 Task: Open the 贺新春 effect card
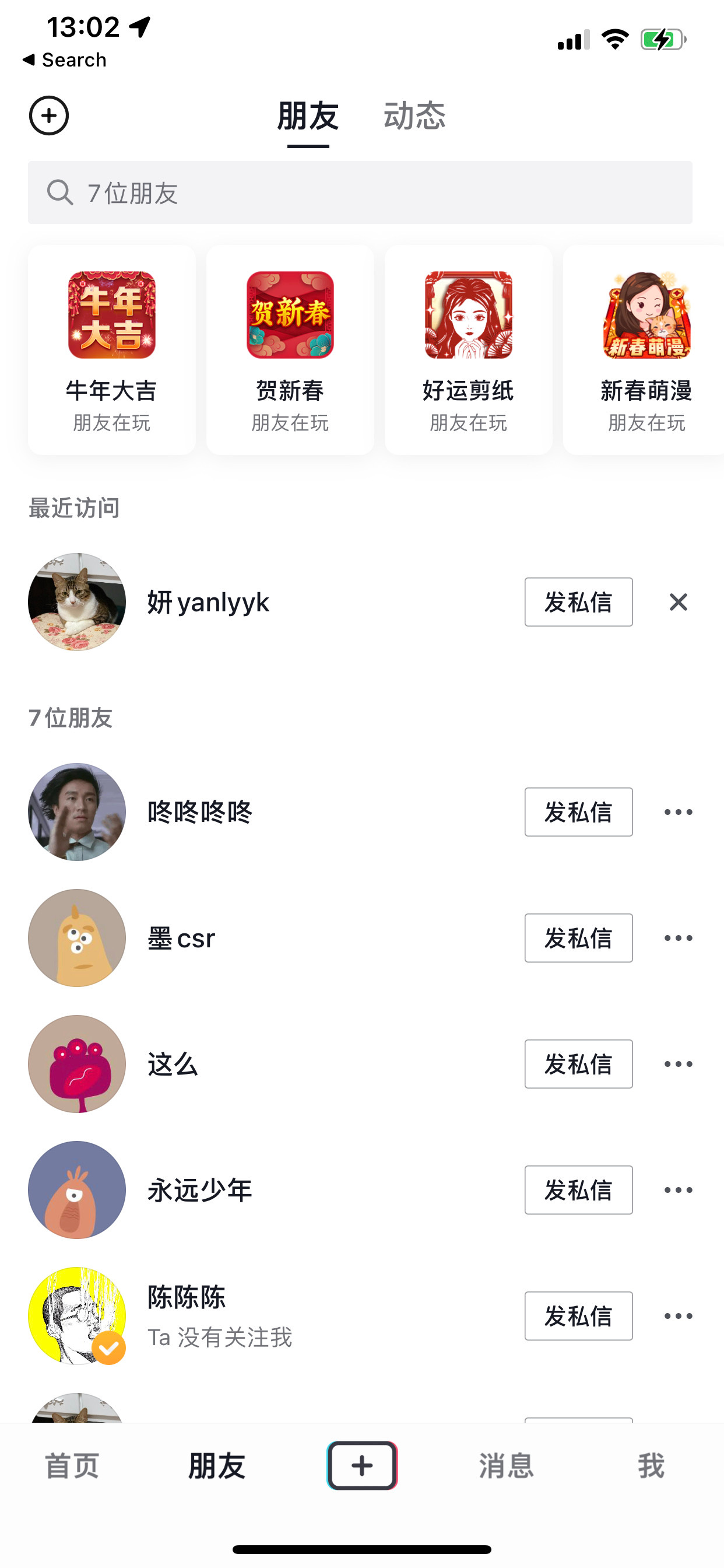[290, 349]
